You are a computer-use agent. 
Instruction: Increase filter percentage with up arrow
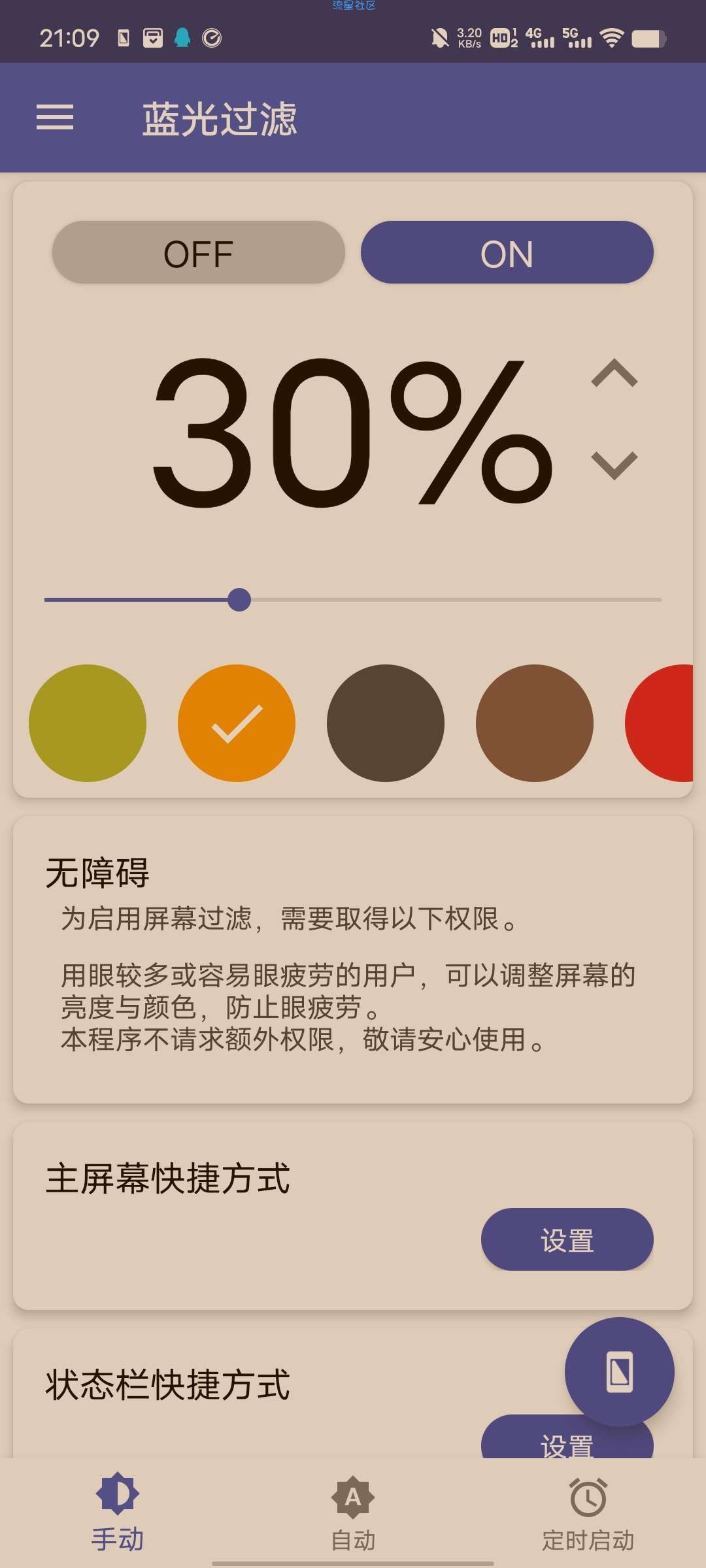[x=614, y=374]
